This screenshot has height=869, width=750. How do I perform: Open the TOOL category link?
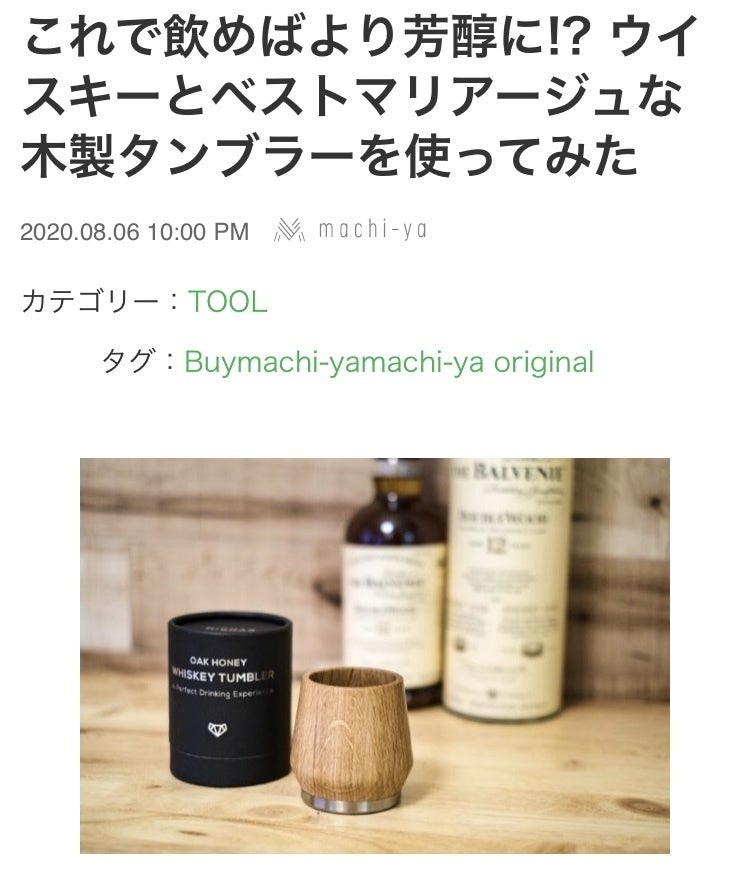coord(228,302)
